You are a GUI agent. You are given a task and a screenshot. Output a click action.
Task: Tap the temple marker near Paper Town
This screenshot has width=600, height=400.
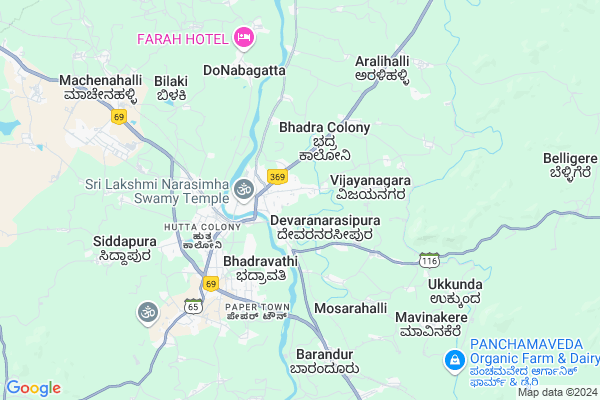tap(146, 313)
